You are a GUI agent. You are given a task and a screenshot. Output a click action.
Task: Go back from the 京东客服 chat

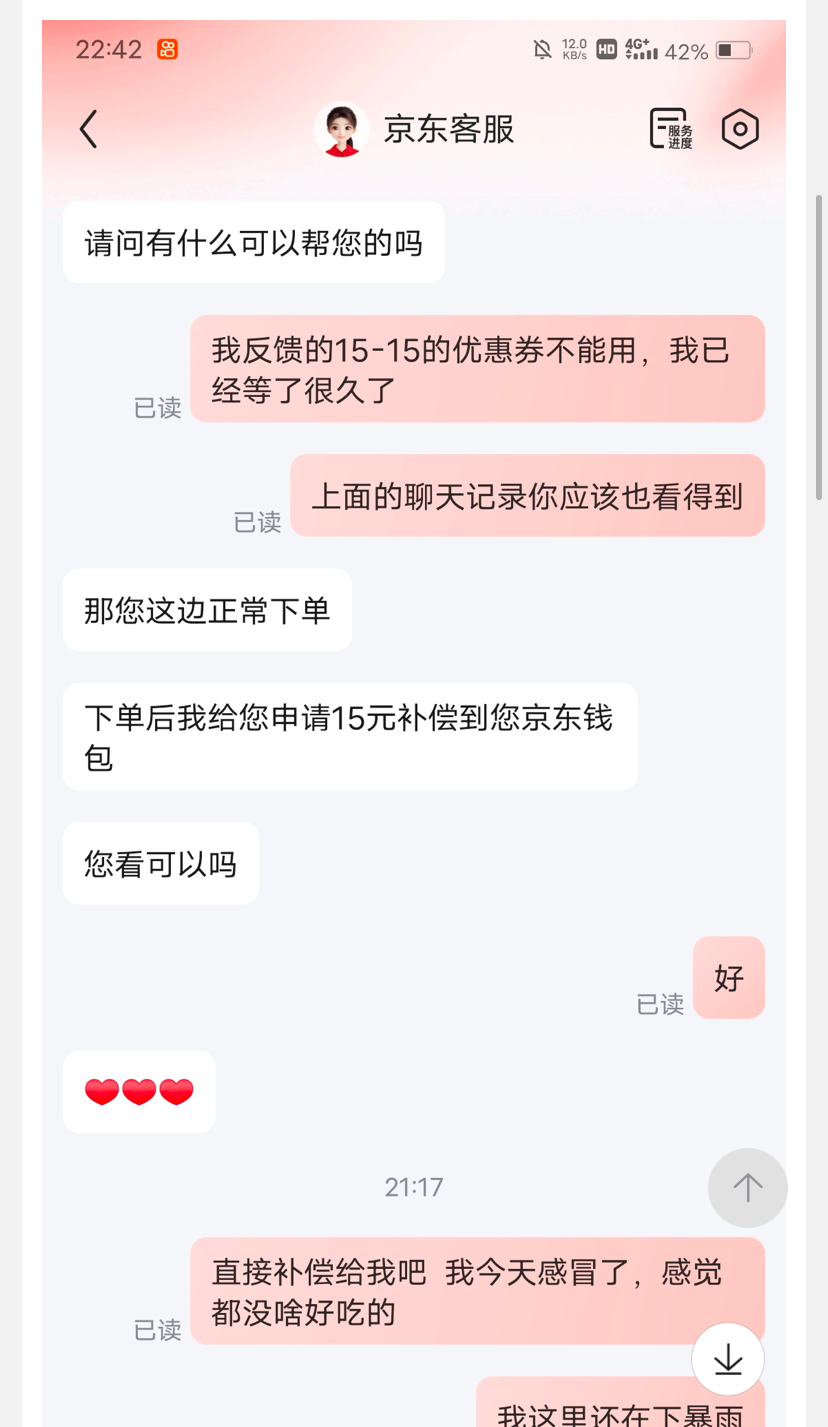89,129
